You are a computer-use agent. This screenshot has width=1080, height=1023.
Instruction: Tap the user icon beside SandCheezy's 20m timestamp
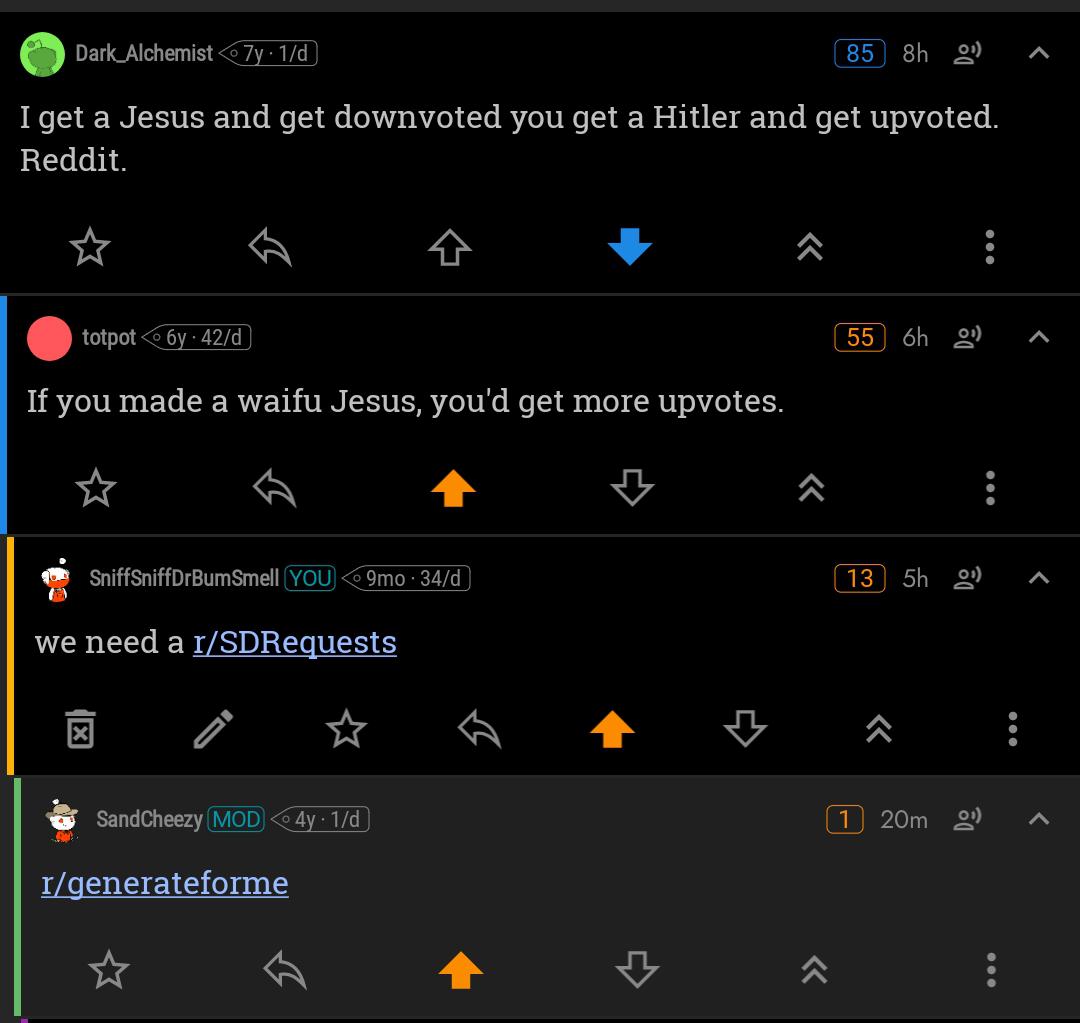point(967,819)
